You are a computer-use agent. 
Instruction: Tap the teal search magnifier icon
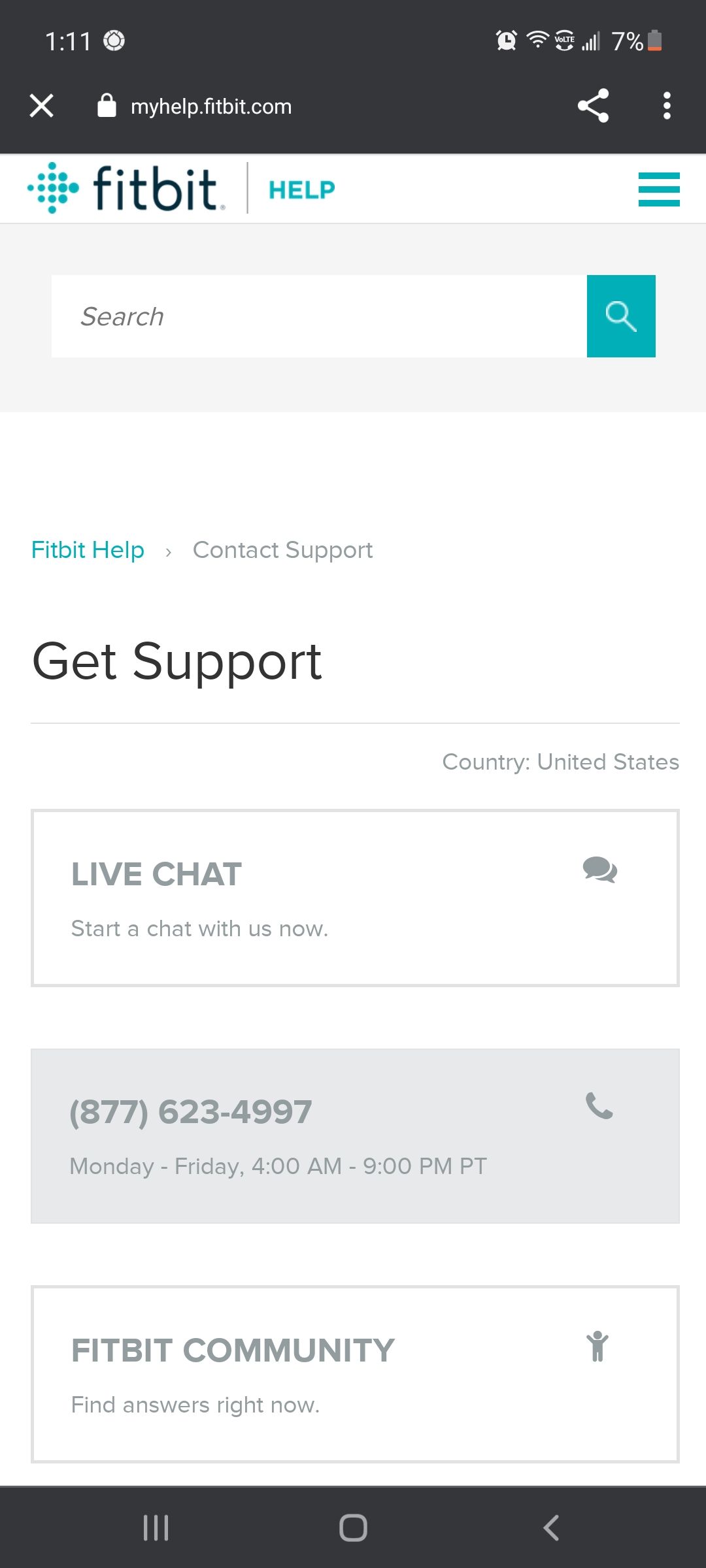click(620, 316)
